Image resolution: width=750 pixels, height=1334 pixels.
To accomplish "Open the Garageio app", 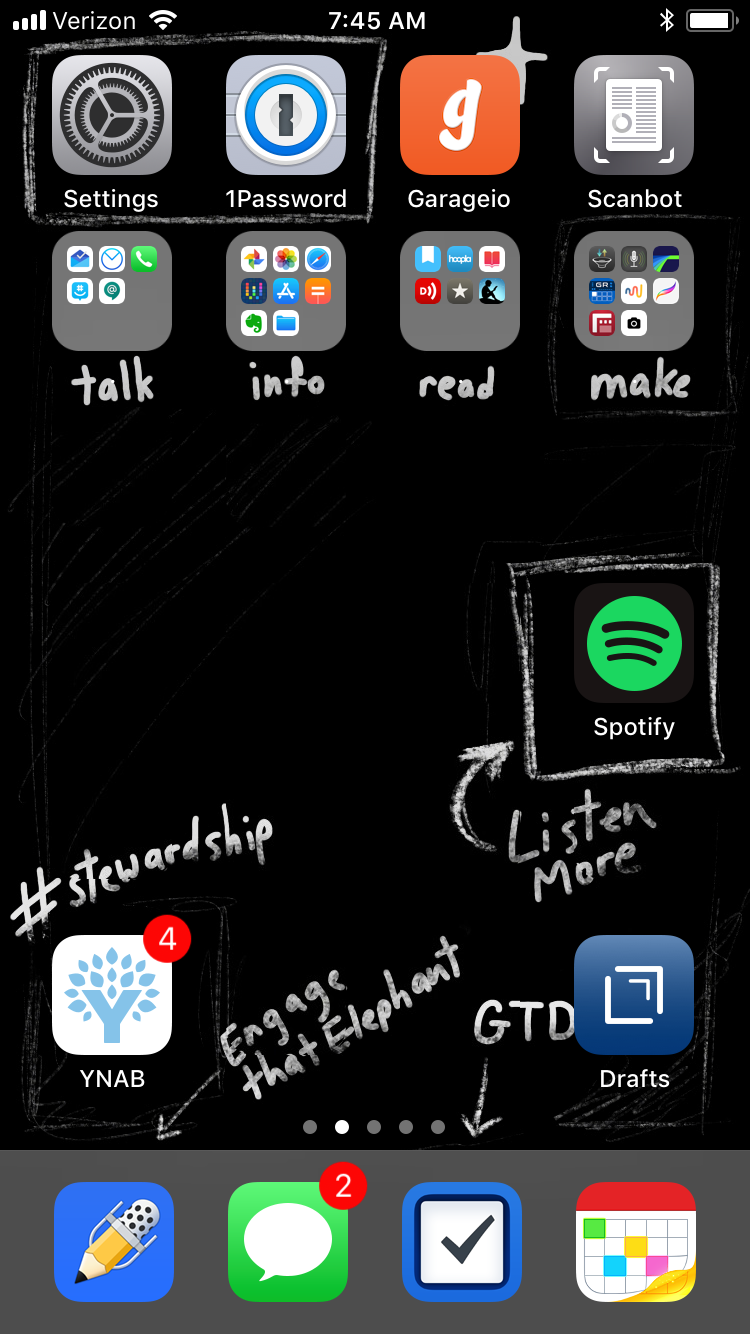I will (x=460, y=115).
